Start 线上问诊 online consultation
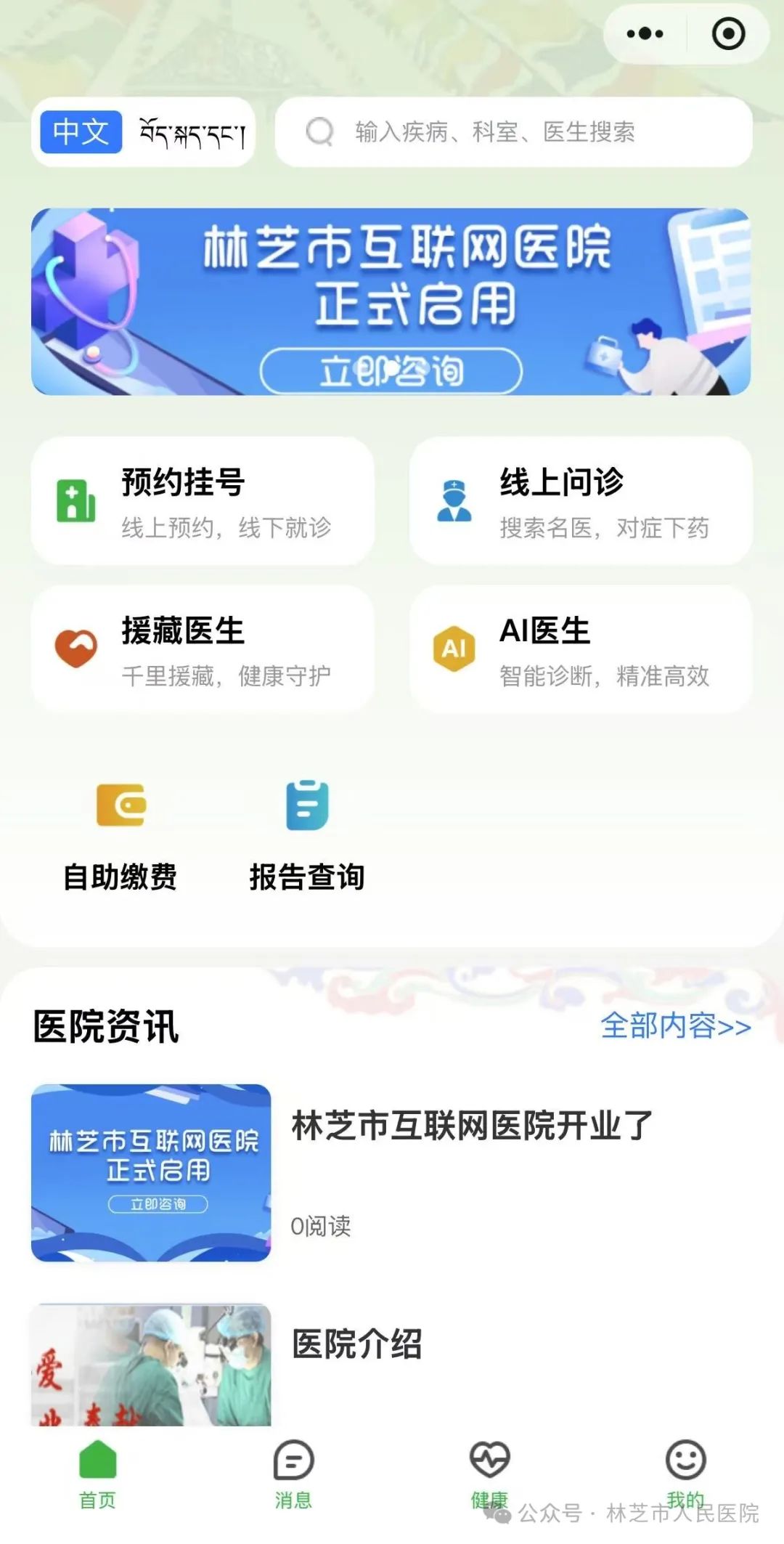This screenshot has height=1544, width=784. (581, 501)
